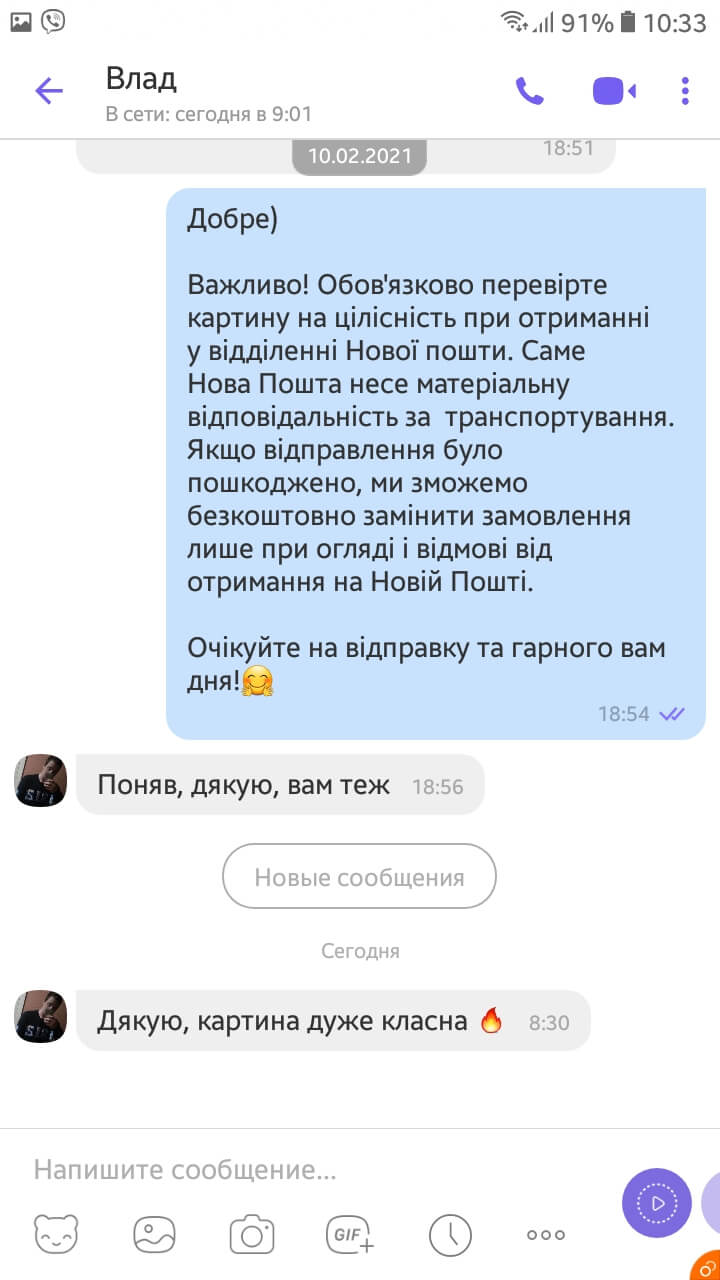Focus the Напишите сообщение field

(300, 1169)
